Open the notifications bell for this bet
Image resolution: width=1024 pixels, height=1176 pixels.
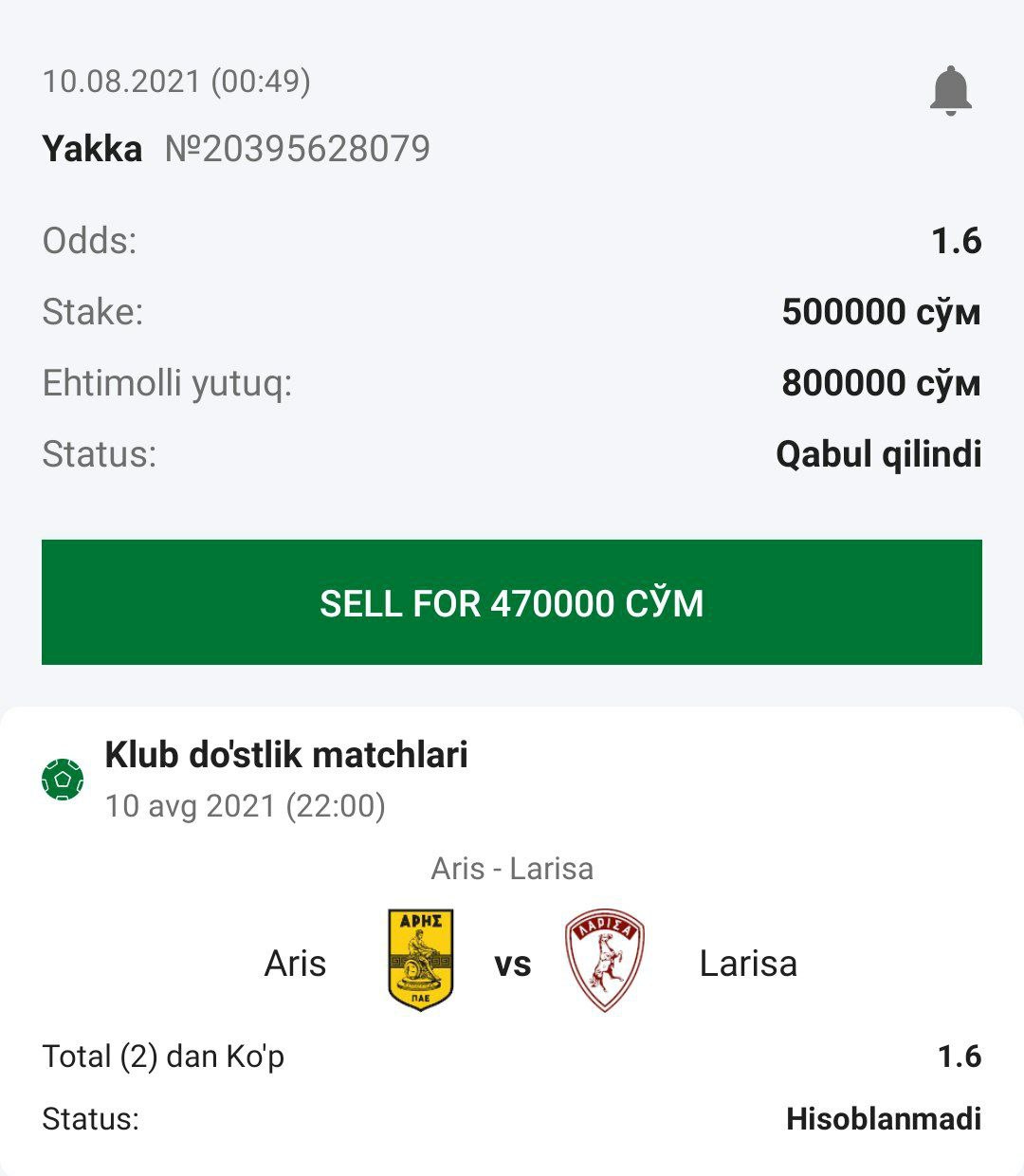(x=950, y=91)
